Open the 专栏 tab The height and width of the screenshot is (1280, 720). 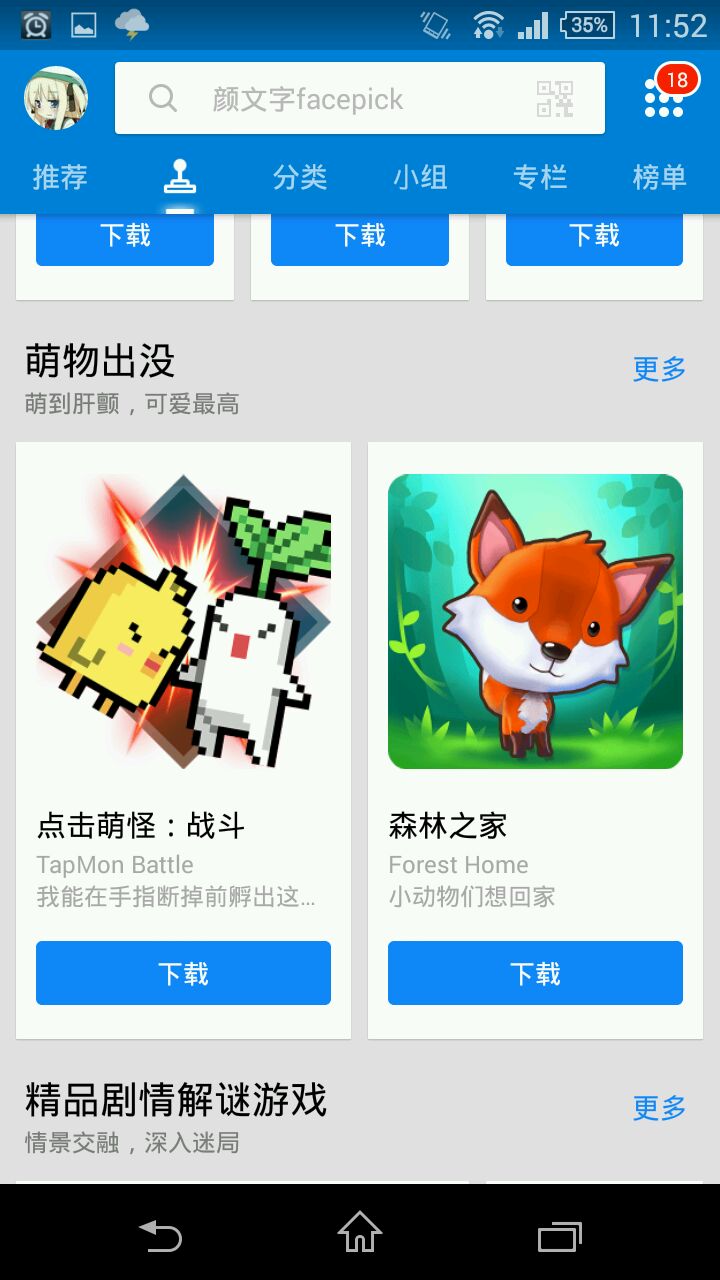[540, 178]
